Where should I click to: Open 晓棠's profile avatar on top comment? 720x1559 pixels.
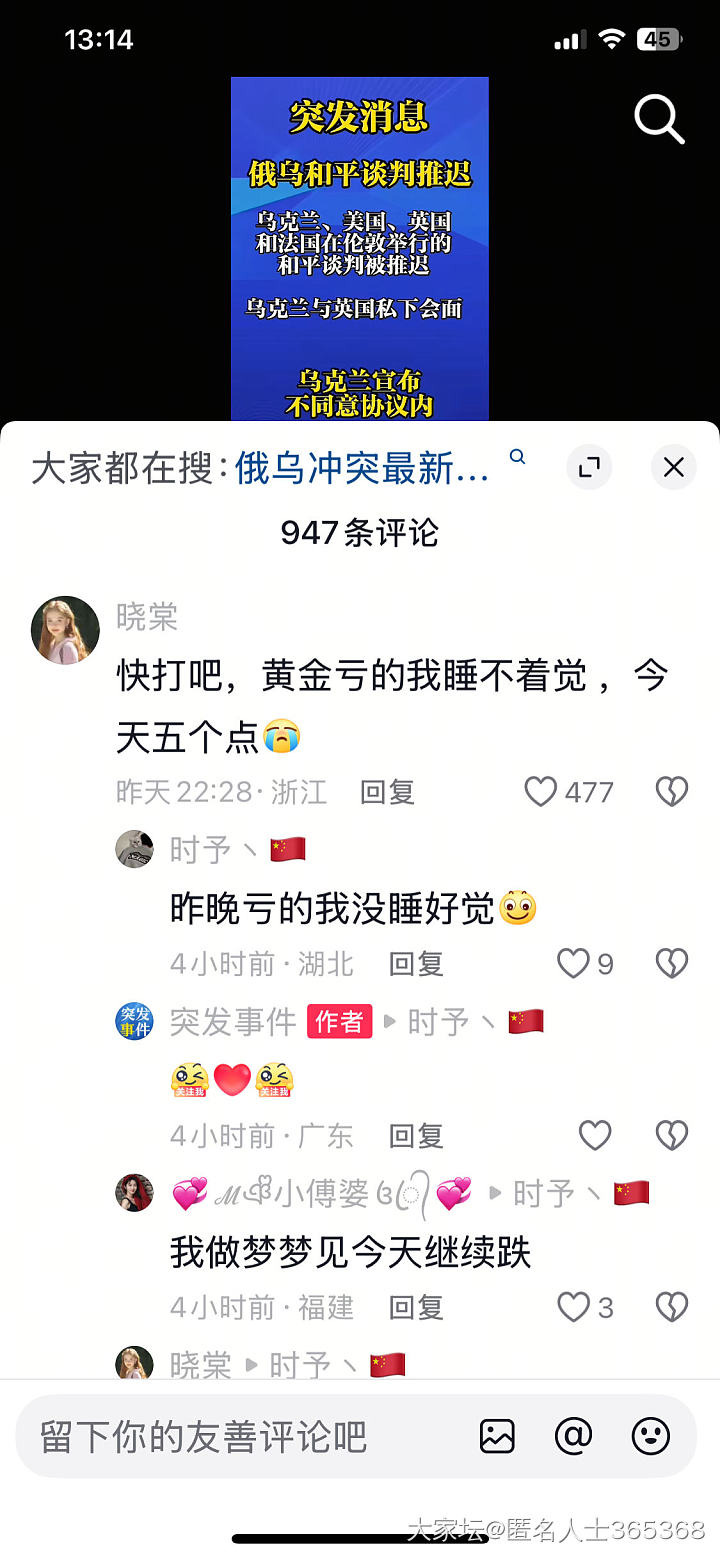(x=66, y=630)
